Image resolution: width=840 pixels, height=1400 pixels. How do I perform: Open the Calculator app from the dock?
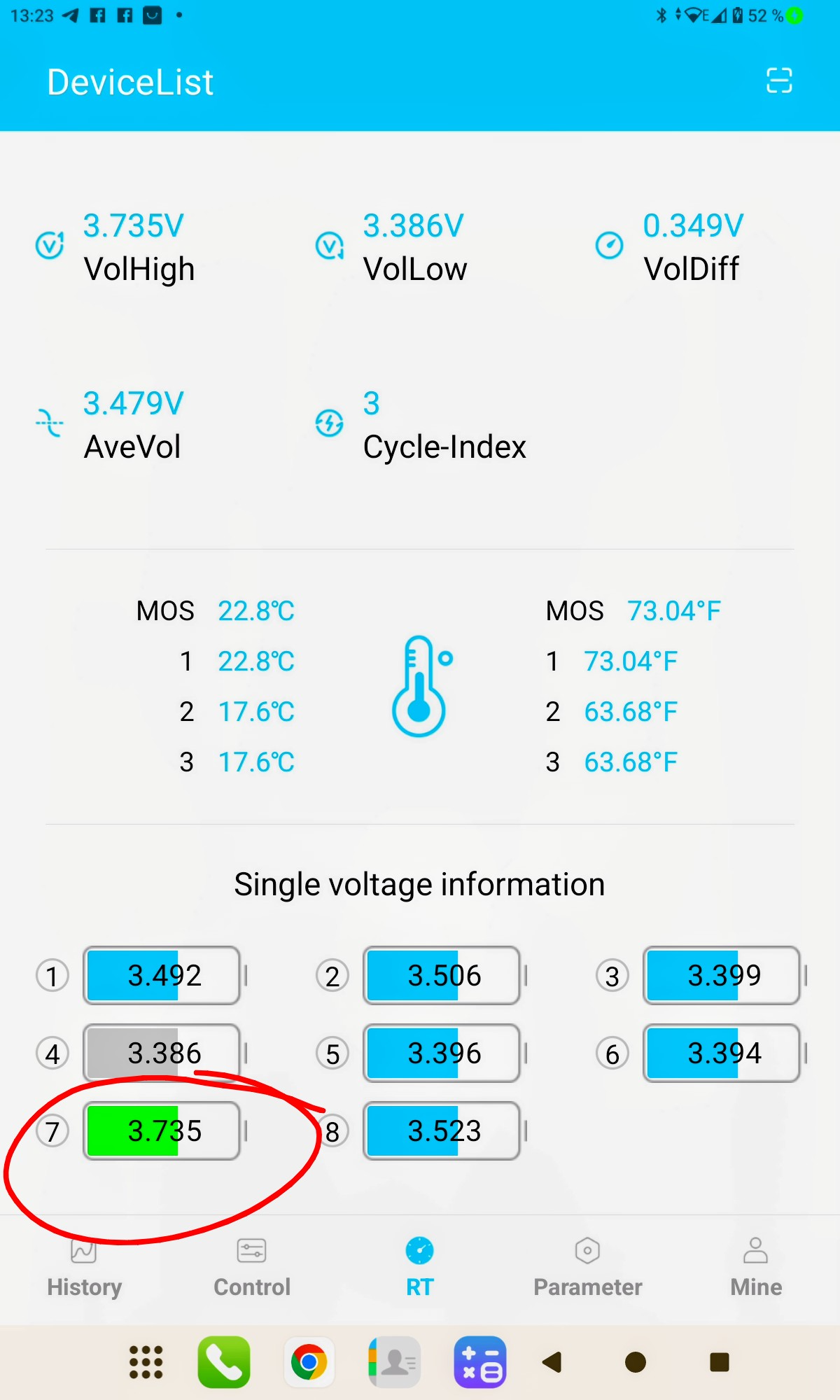tap(480, 1362)
